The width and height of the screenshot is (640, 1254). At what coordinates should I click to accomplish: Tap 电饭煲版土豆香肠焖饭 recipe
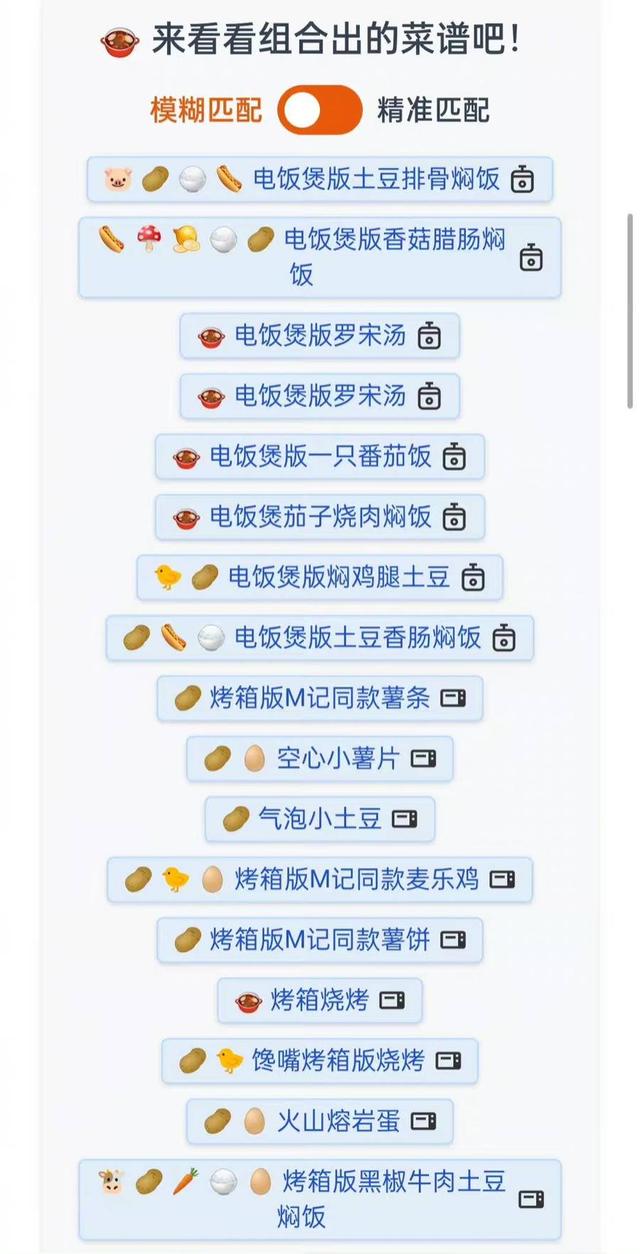[319, 638]
